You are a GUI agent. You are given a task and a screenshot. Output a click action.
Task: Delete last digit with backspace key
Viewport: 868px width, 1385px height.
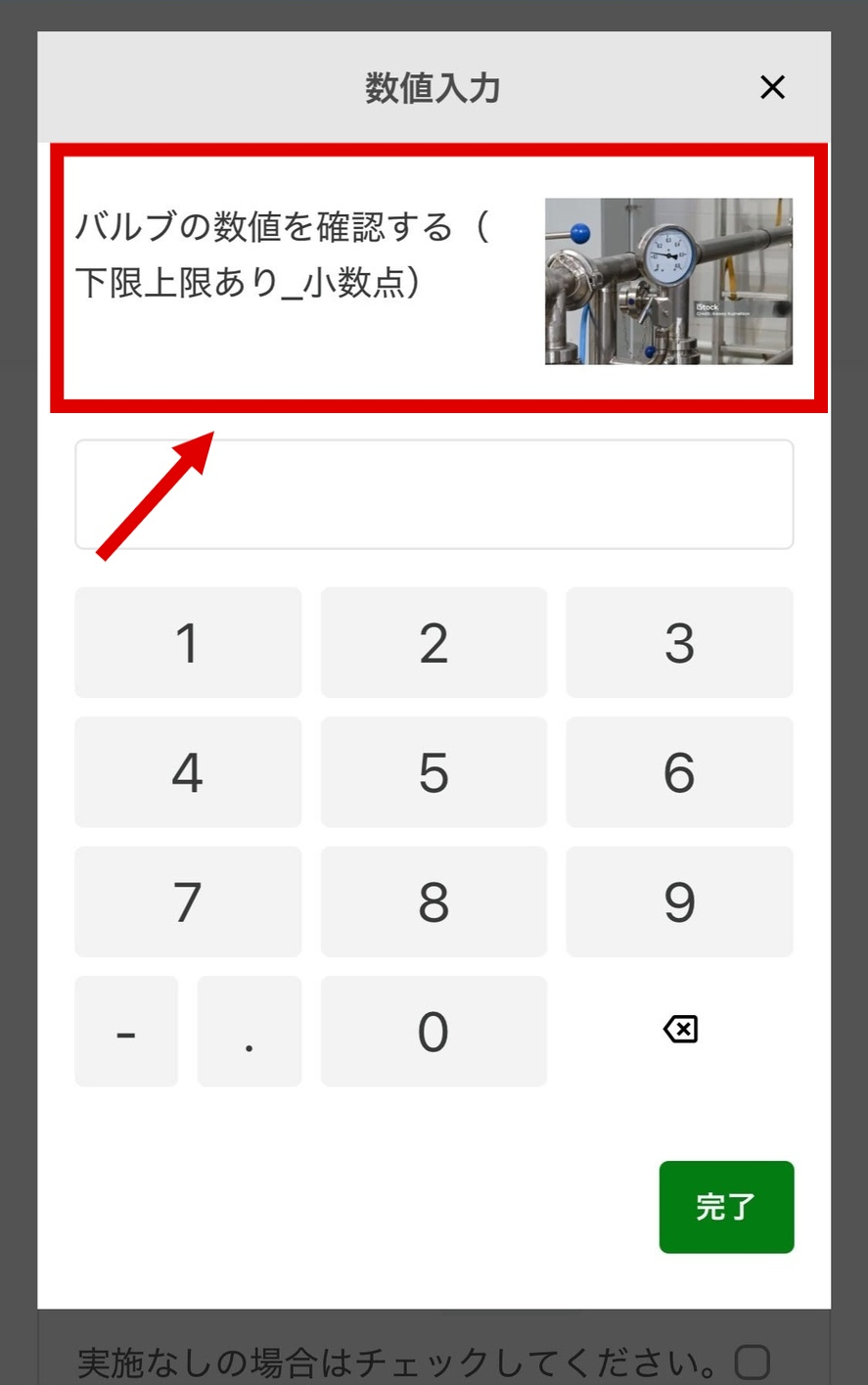coord(680,1030)
